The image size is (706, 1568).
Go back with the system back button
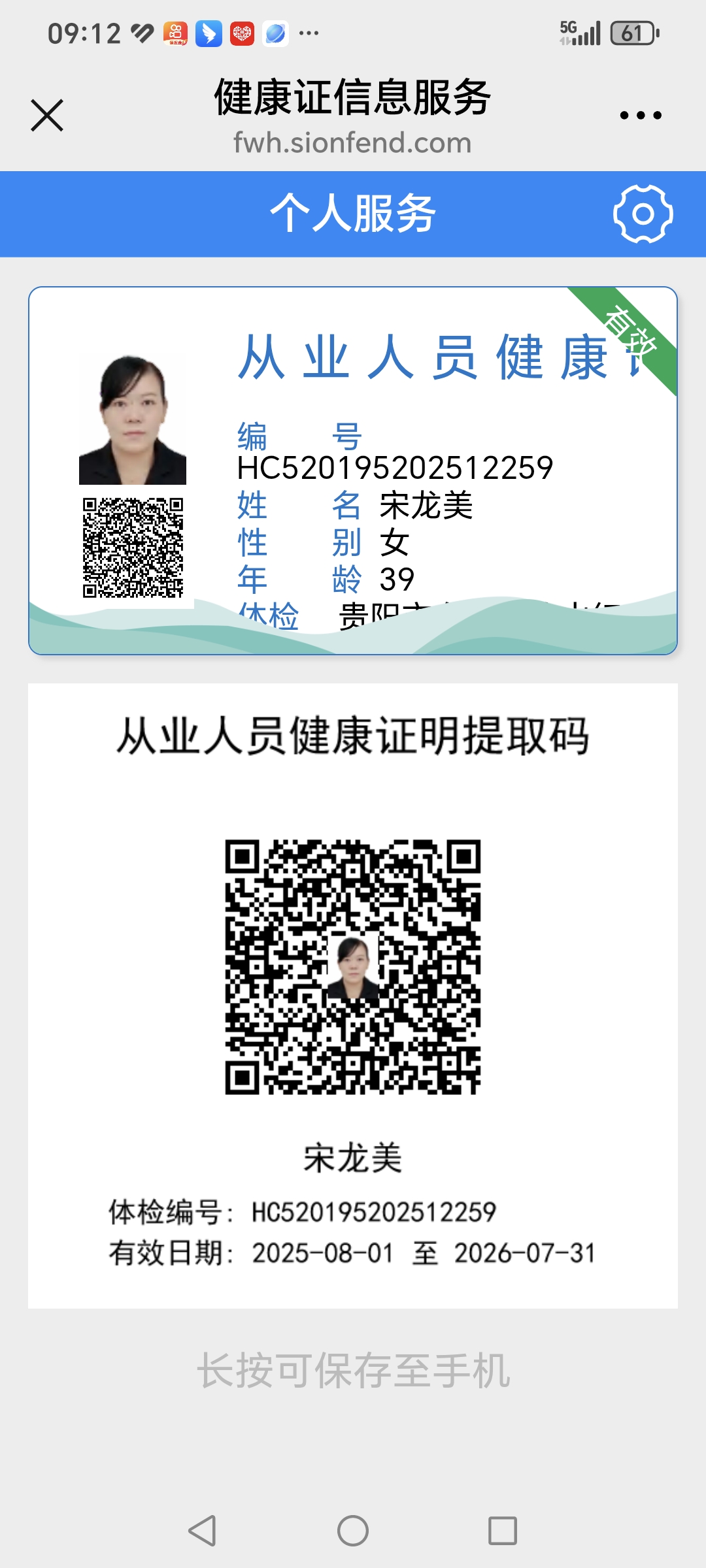point(203,1530)
